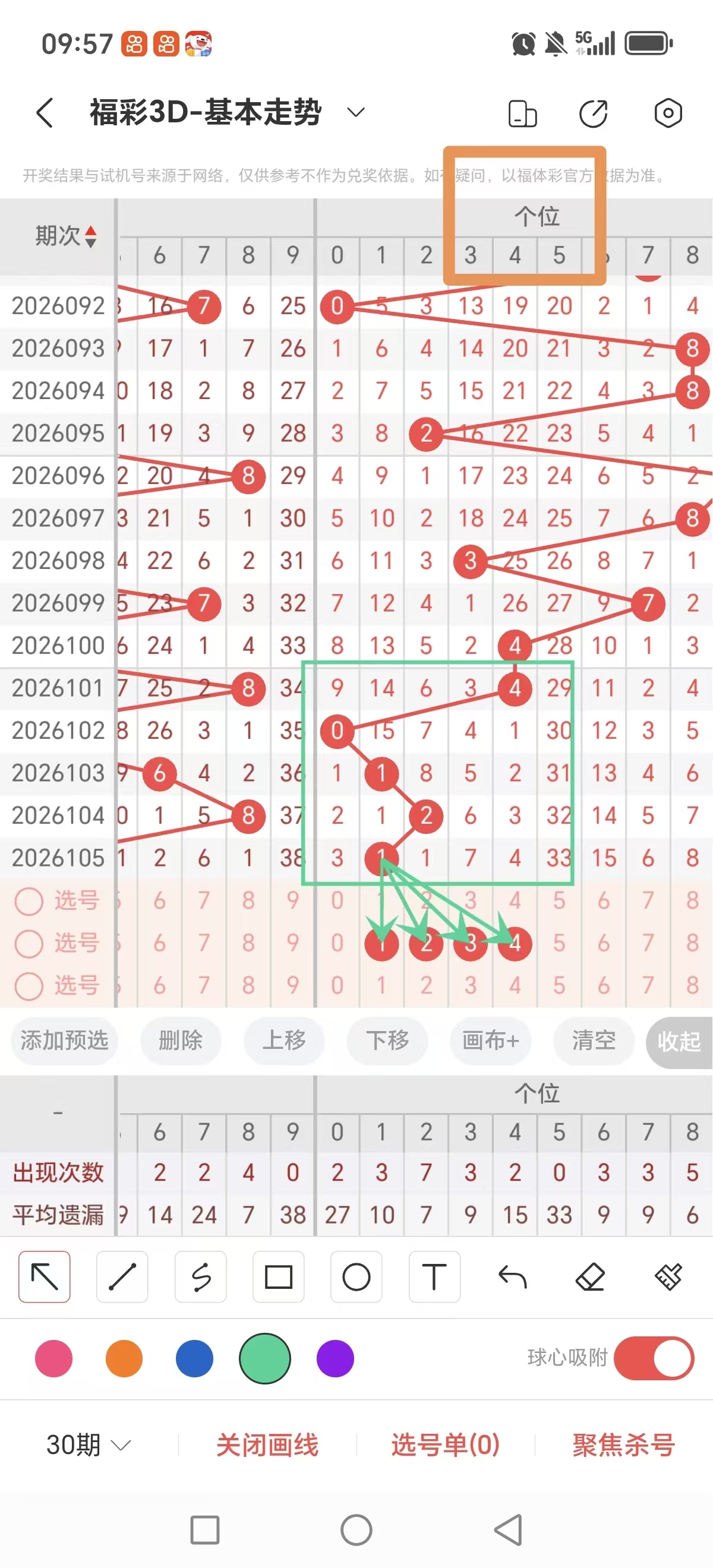Open 选号单(0) at the bottom bar
Screen dimensions: 713x1568
coord(444,1444)
